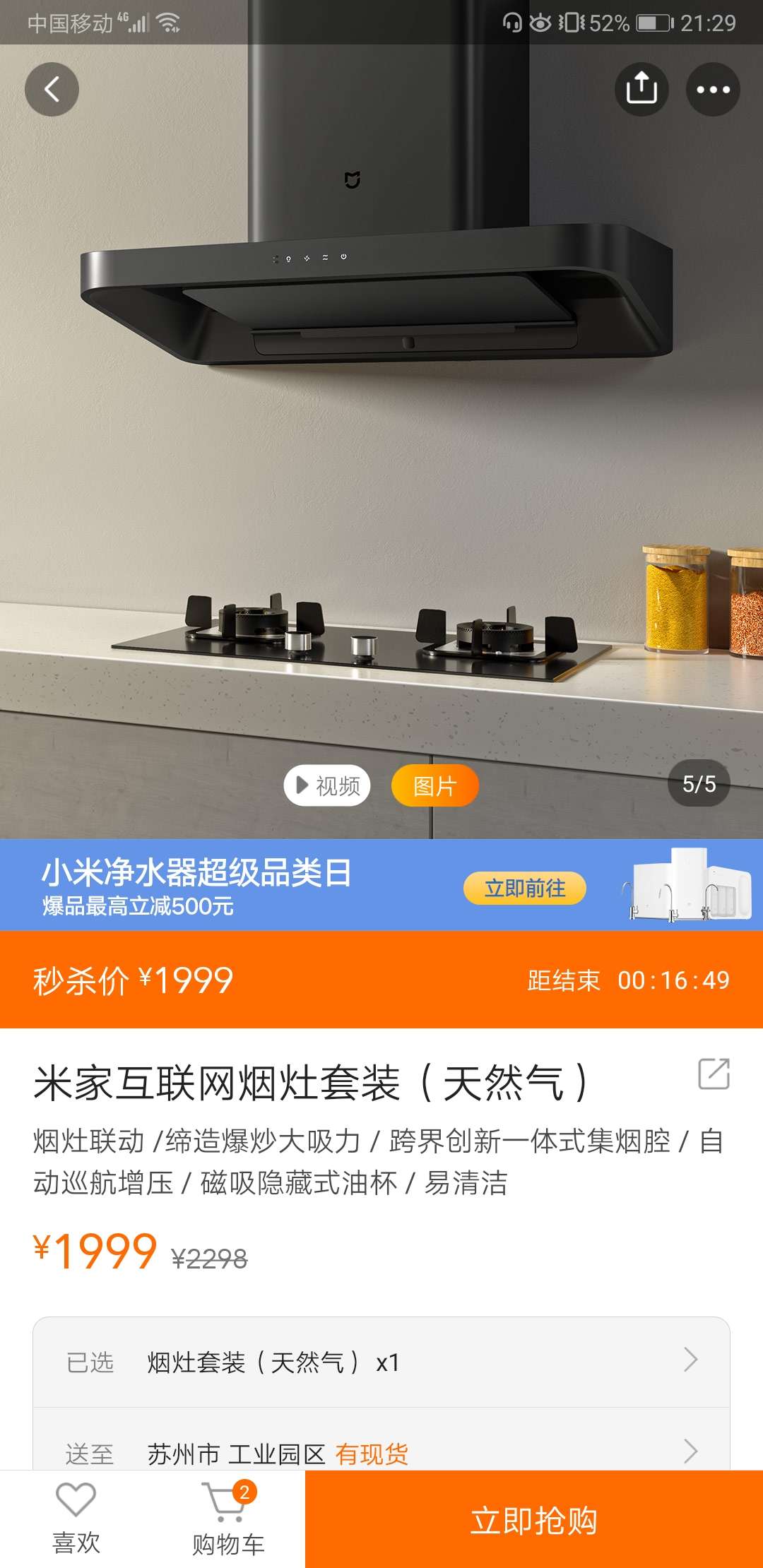Add product to 喜欢 favorites
Viewport: 763px width, 1568px height.
click(x=76, y=1519)
